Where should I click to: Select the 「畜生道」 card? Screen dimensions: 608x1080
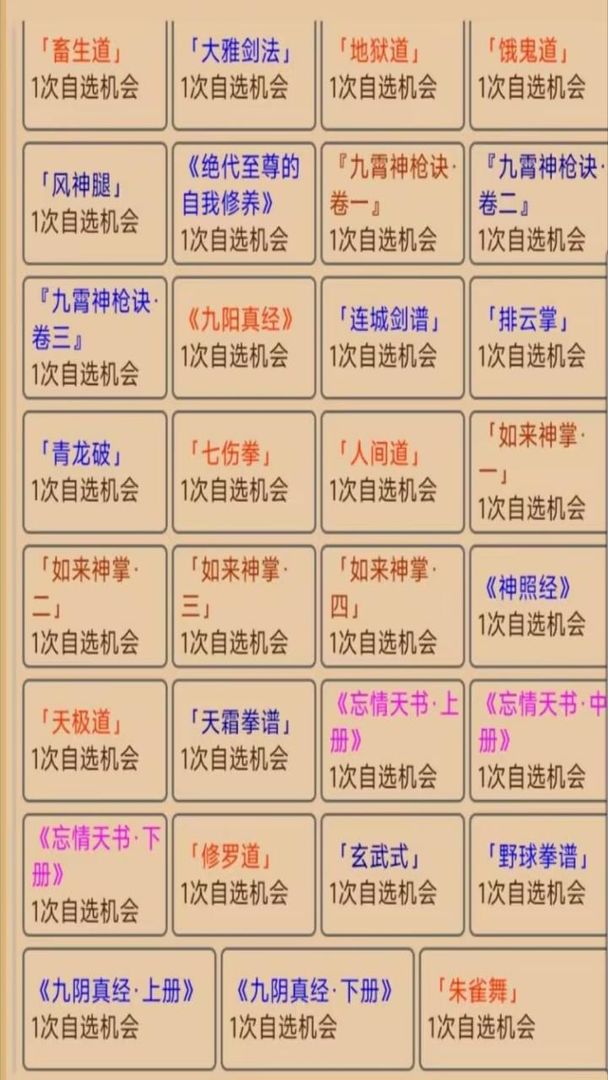pos(95,68)
